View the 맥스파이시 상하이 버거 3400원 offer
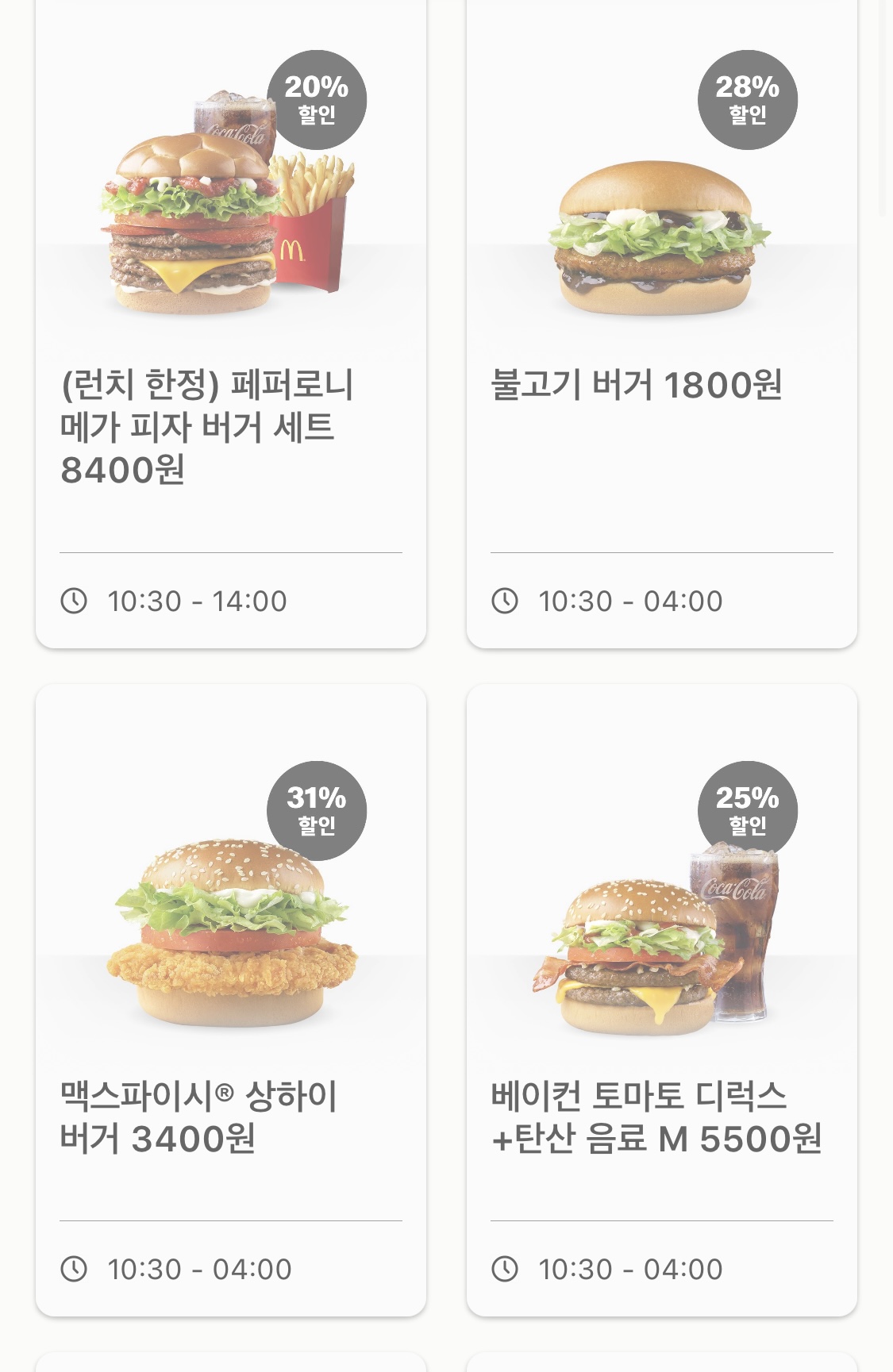The image size is (893, 1372). (230, 1000)
